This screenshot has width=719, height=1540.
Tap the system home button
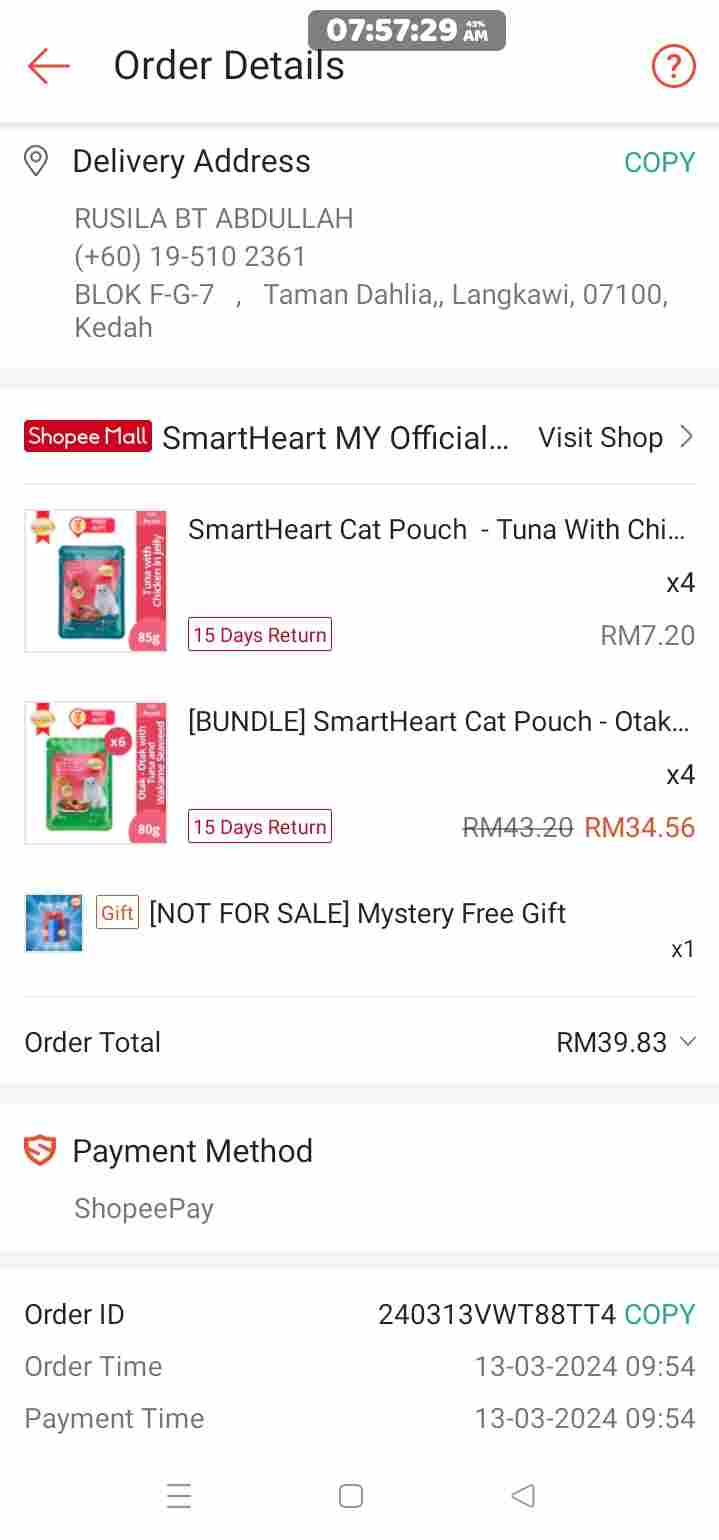point(350,1496)
